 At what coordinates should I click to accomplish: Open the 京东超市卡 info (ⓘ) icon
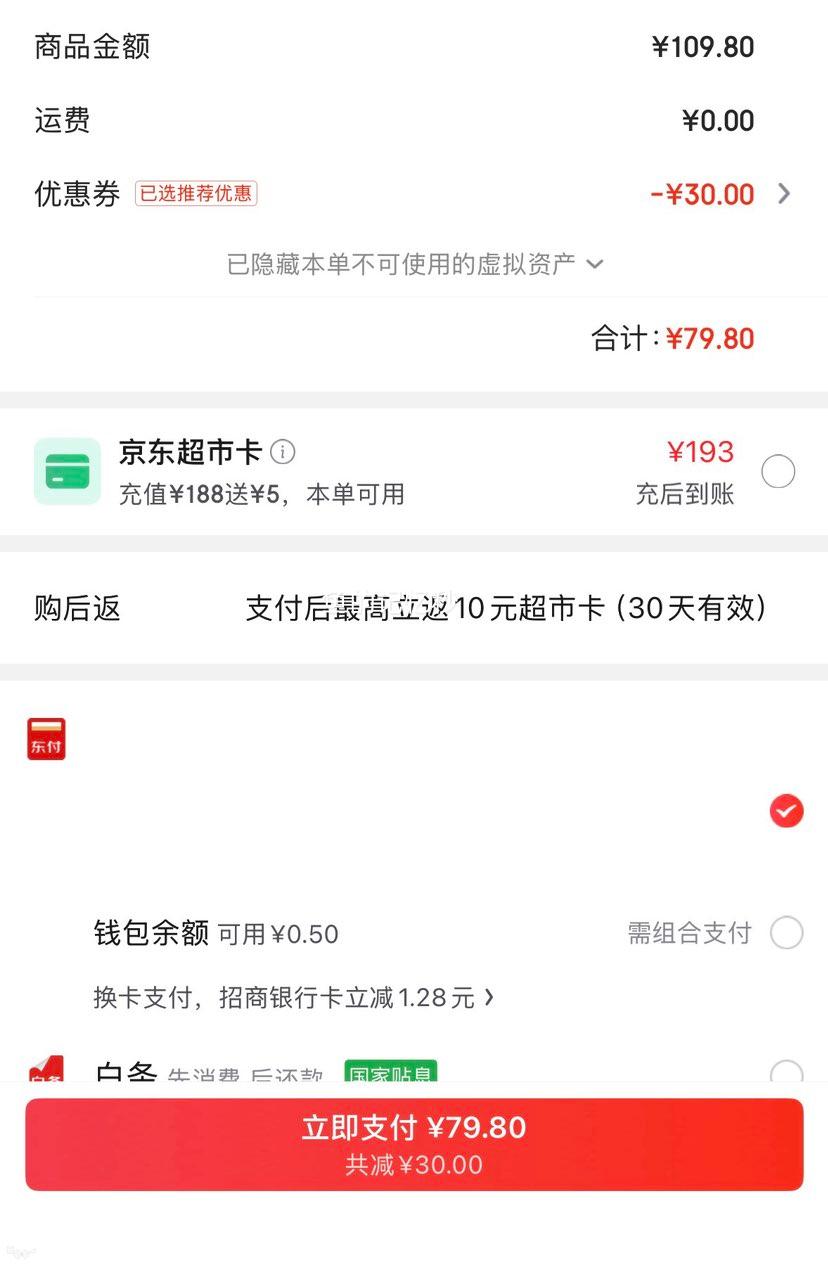[283, 452]
